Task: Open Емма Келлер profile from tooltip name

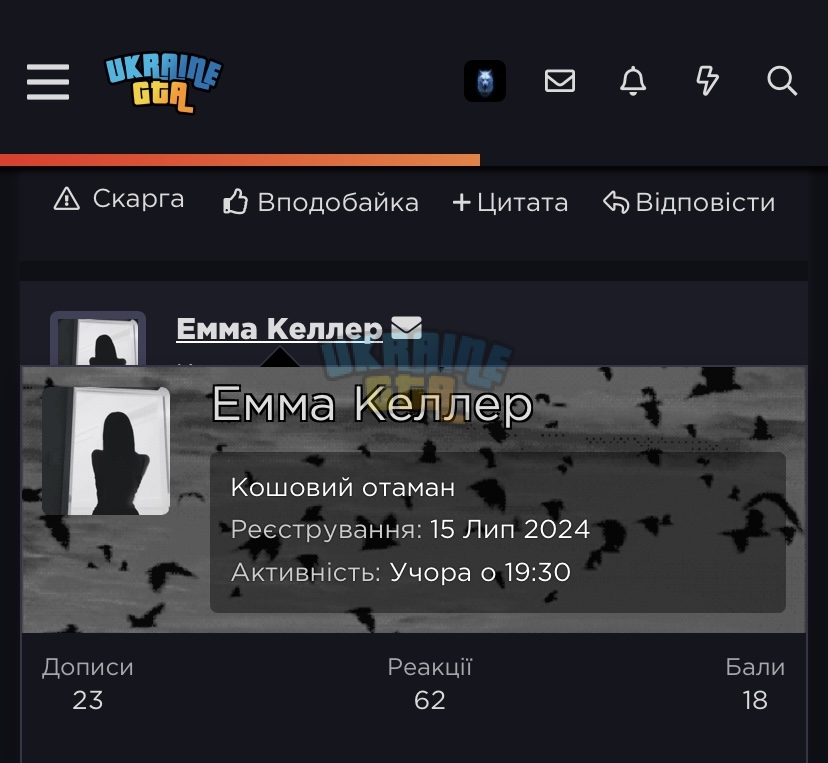Action: pyautogui.click(x=372, y=404)
